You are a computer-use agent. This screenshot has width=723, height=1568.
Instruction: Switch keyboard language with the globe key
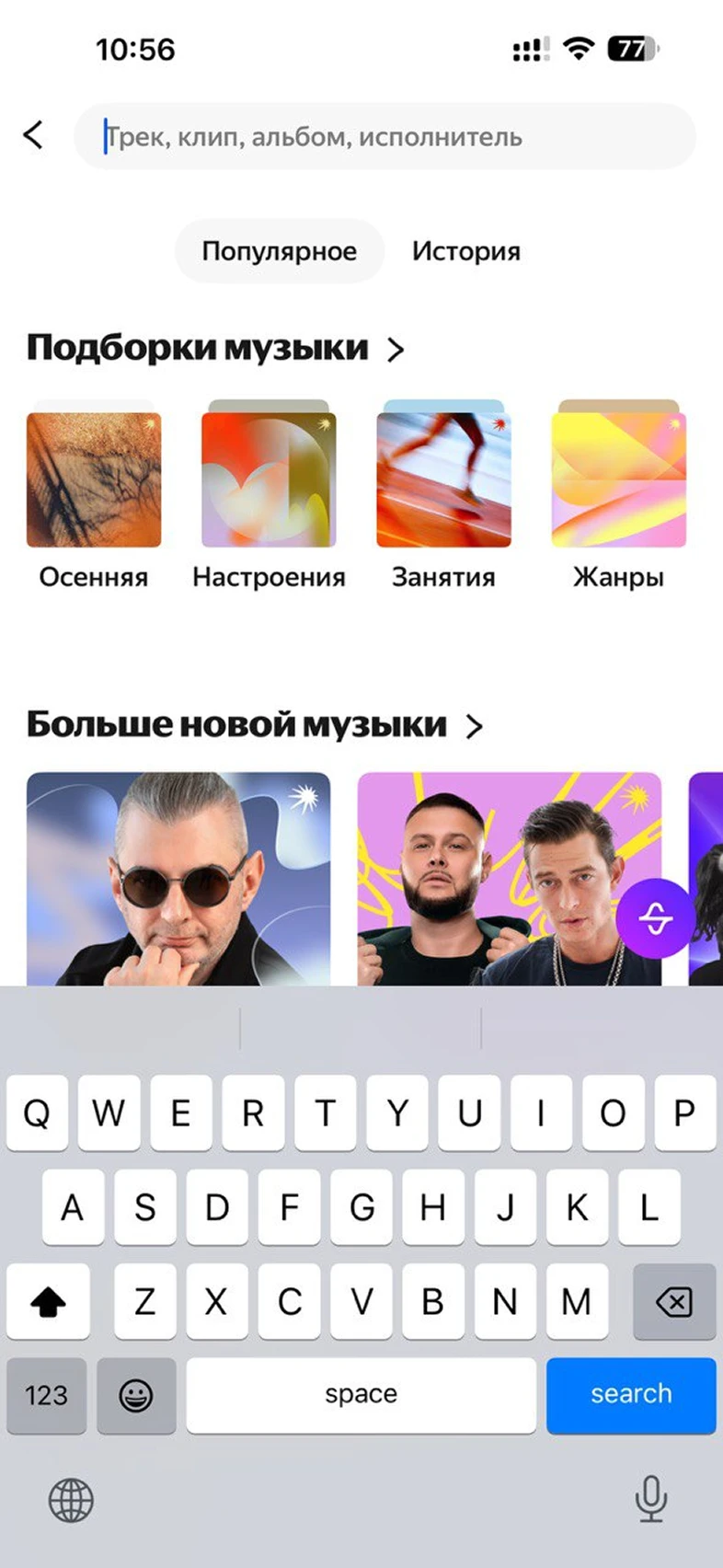(71, 1500)
